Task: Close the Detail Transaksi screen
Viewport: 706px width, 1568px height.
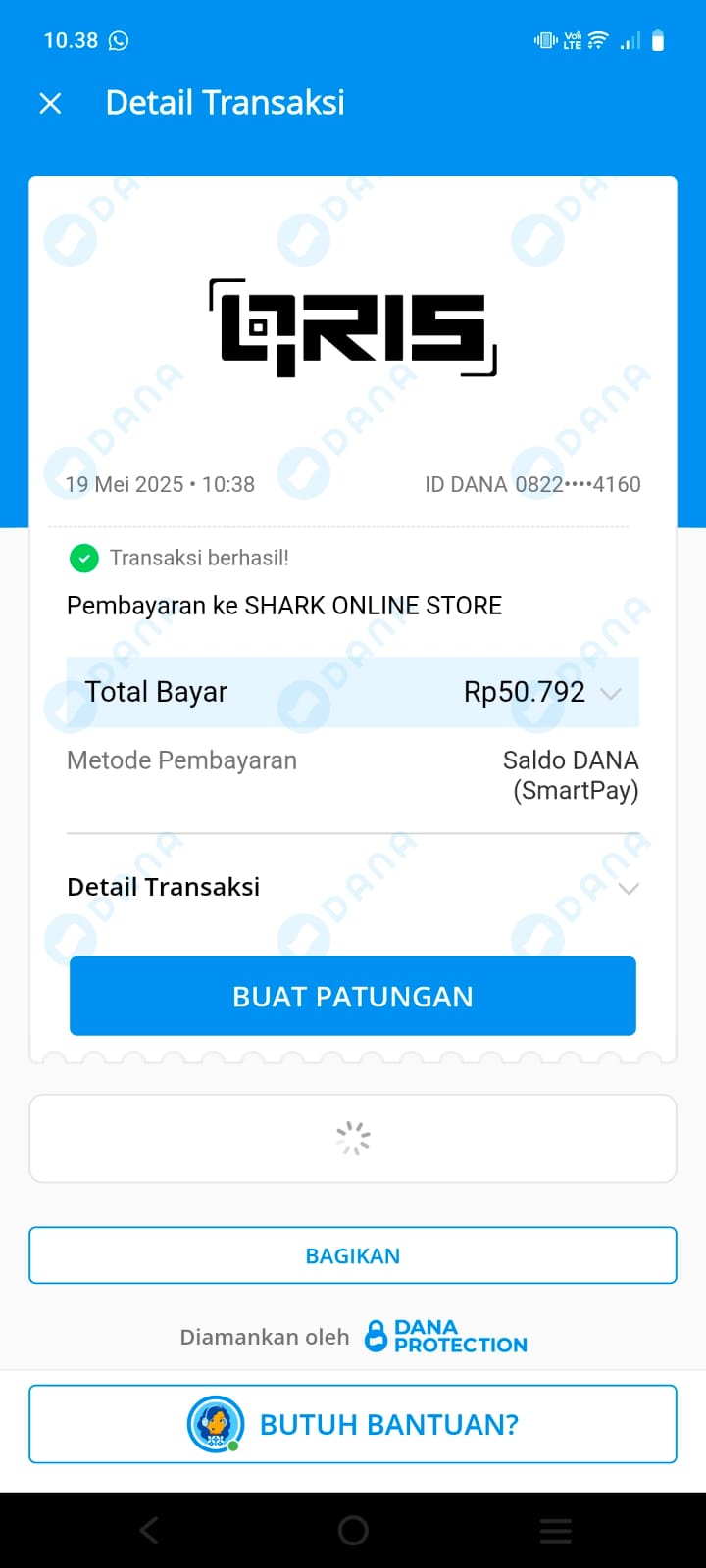Action: click(50, 103)
